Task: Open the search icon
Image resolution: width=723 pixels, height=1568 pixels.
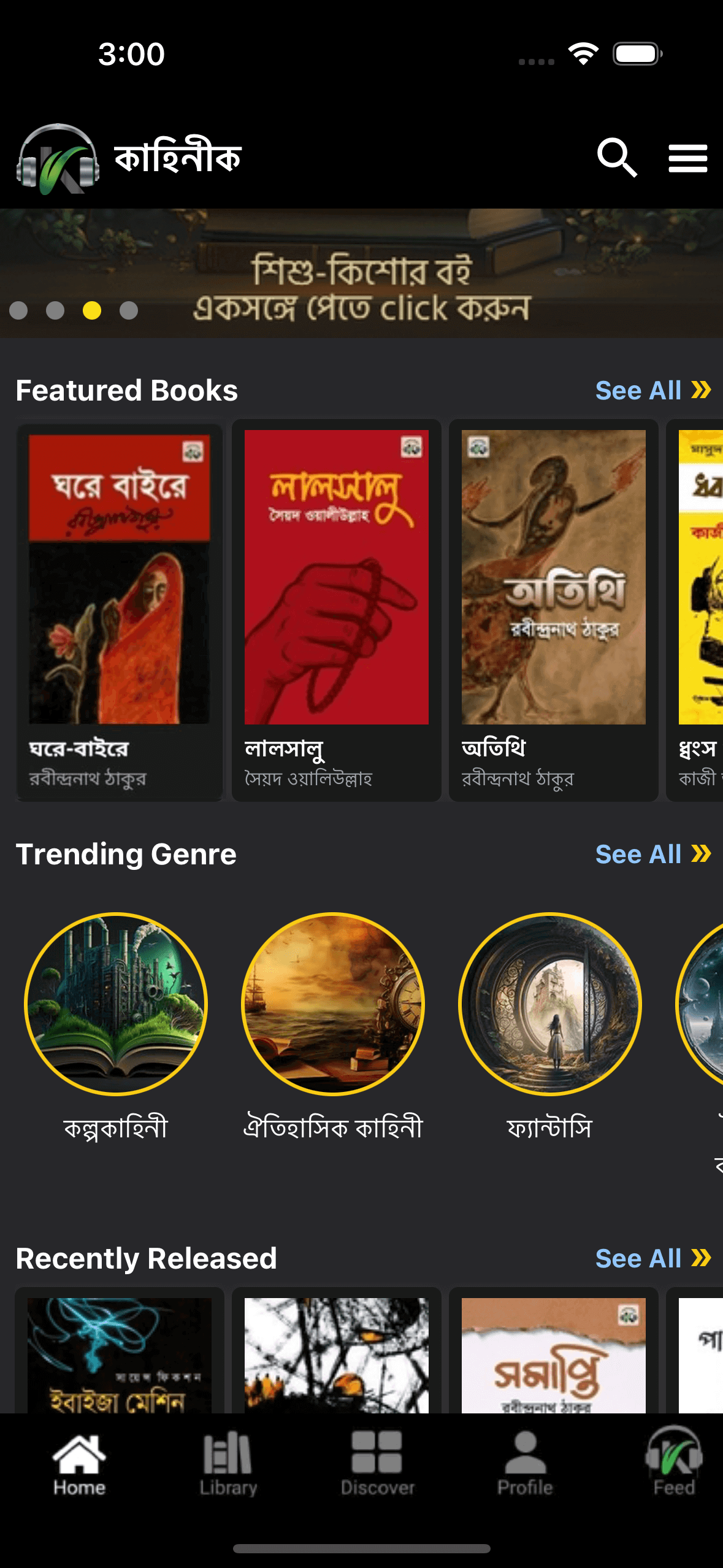Action: 616,158
